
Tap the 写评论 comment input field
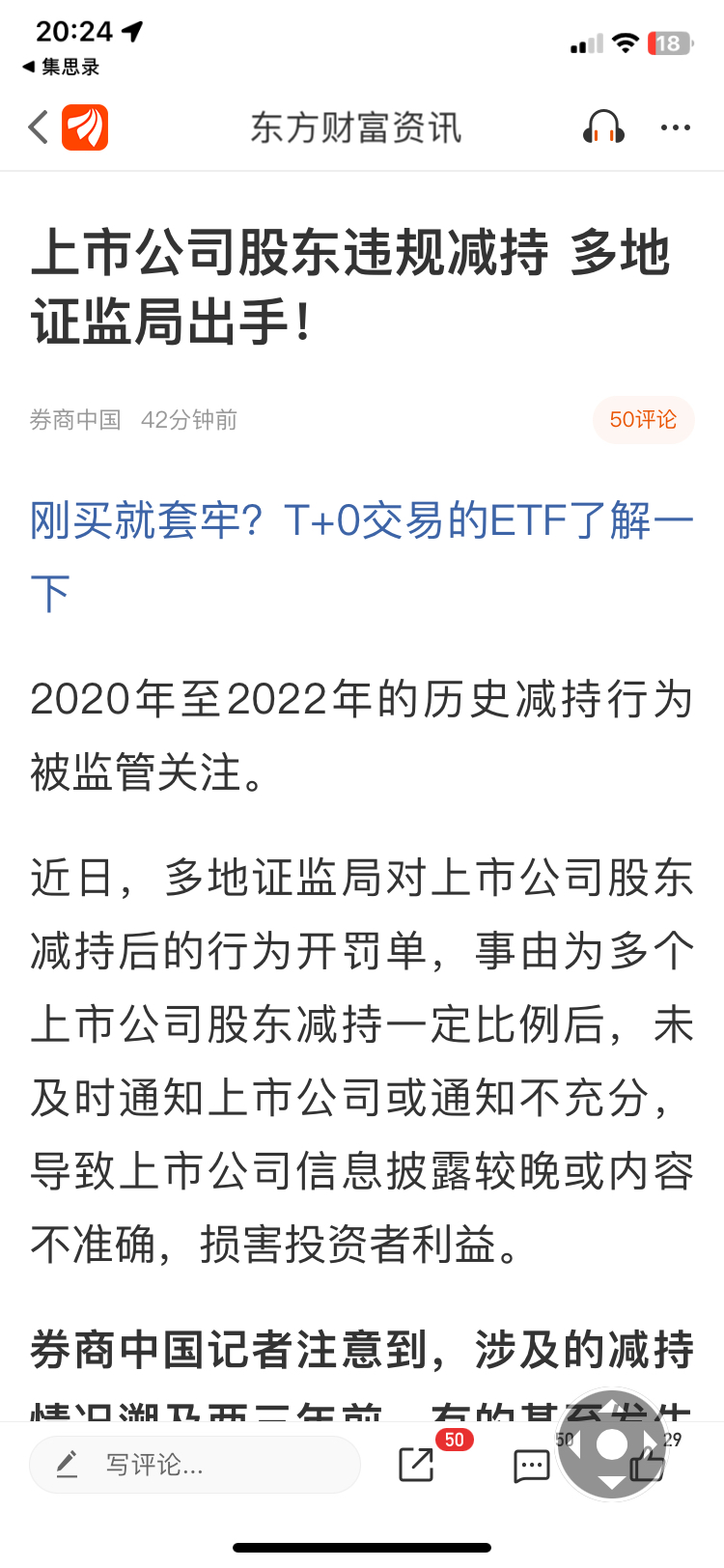point(195,1465)
